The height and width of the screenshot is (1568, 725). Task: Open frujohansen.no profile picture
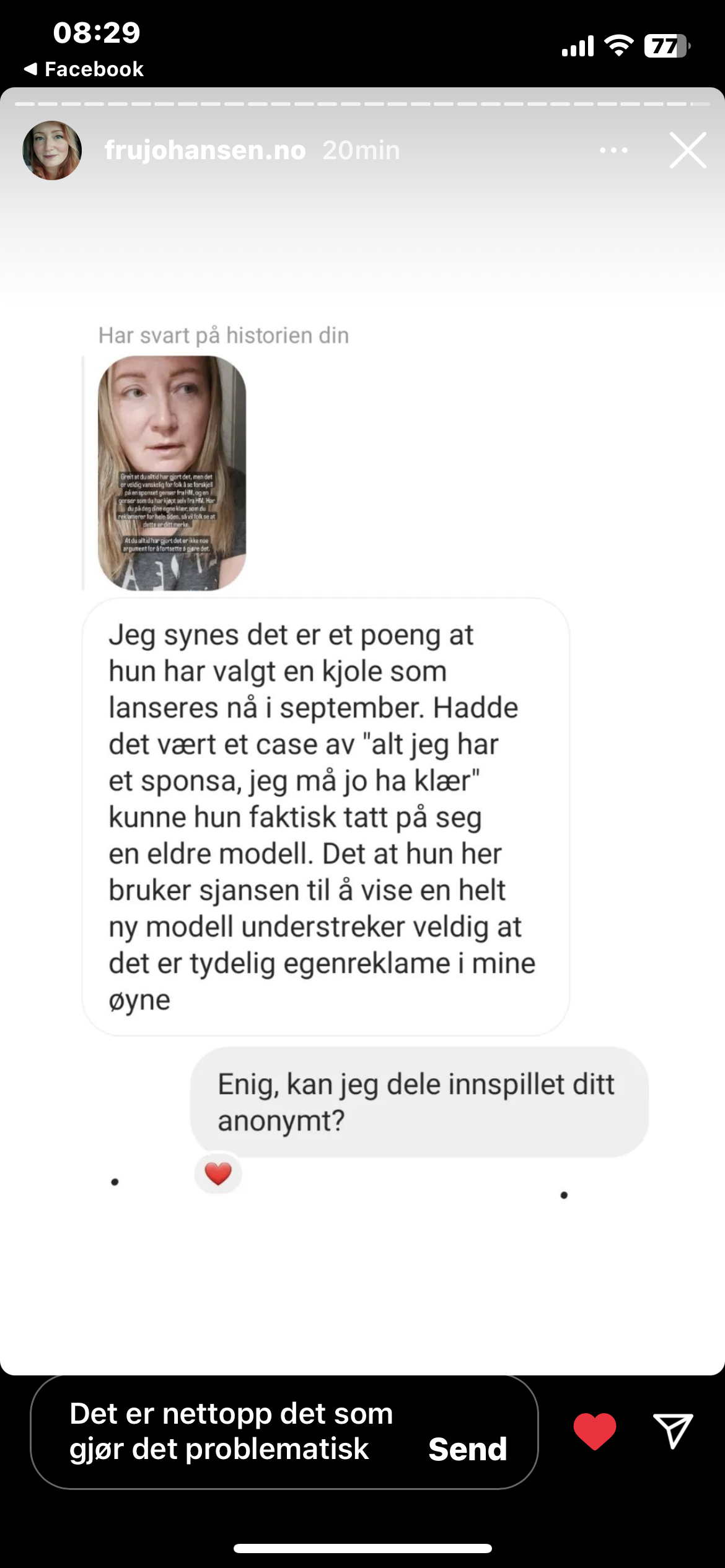(x=52, y=150)
